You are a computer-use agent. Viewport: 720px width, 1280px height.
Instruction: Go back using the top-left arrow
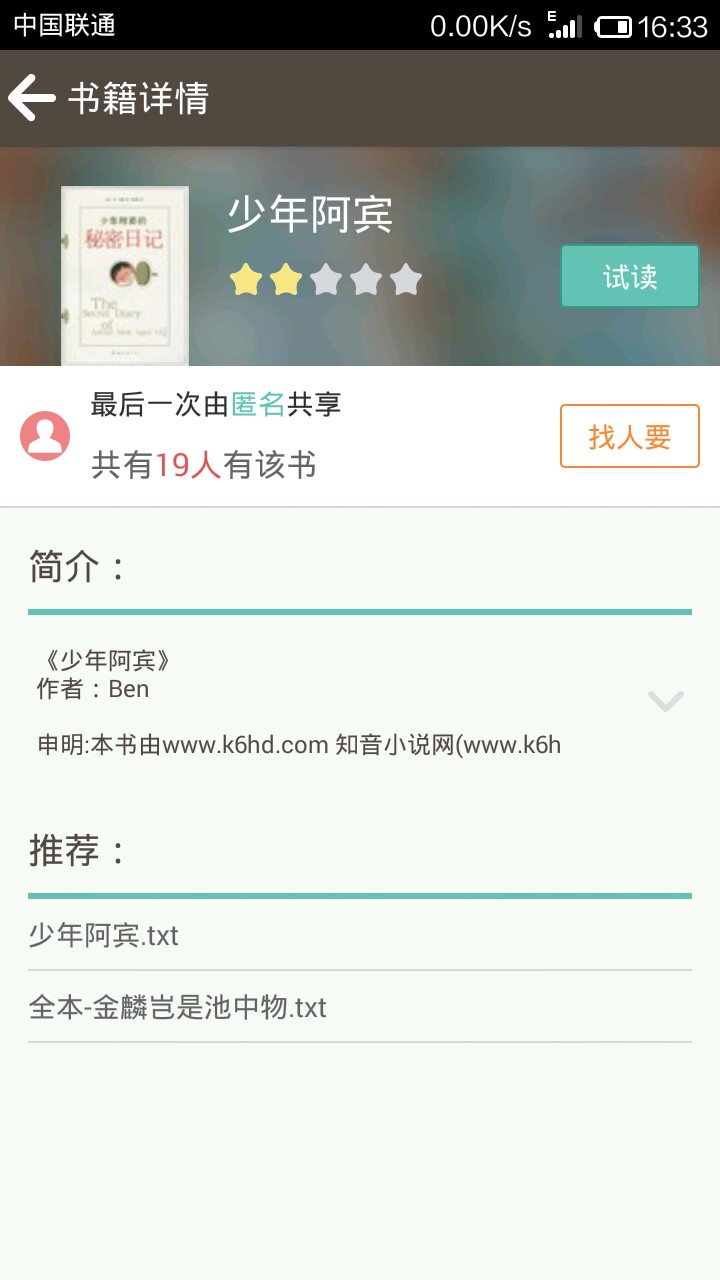pos(32,98)
